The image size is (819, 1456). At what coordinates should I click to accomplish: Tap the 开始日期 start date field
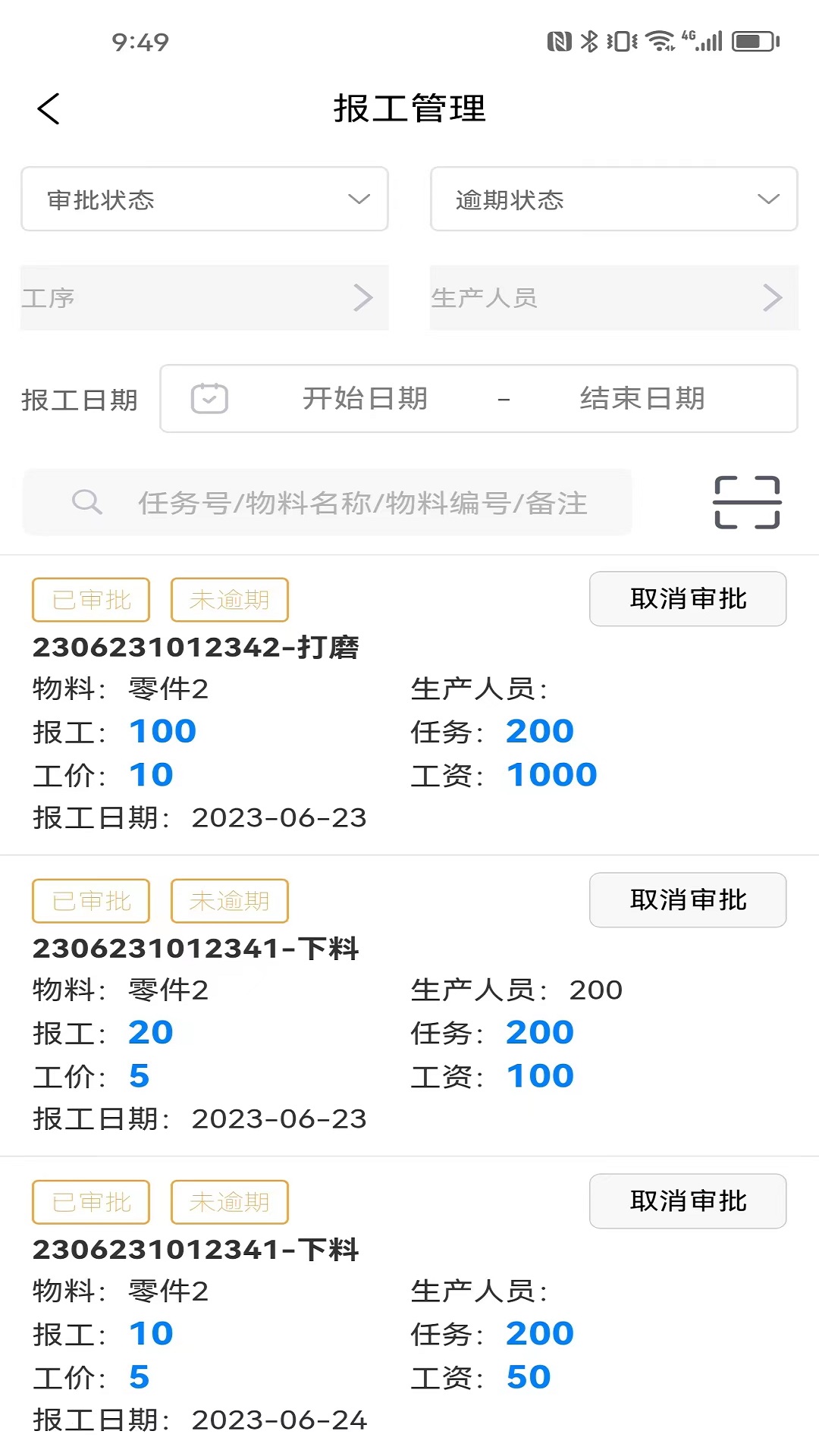(367, 398)
